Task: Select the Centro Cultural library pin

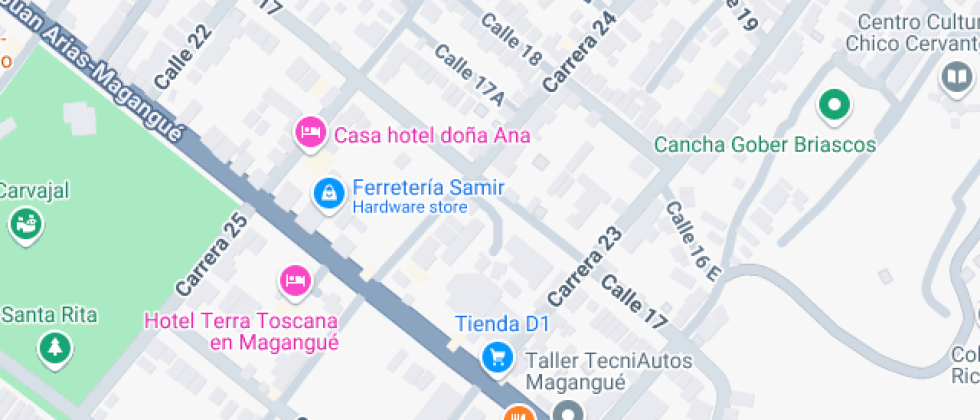Action: [x=956, y=76]
